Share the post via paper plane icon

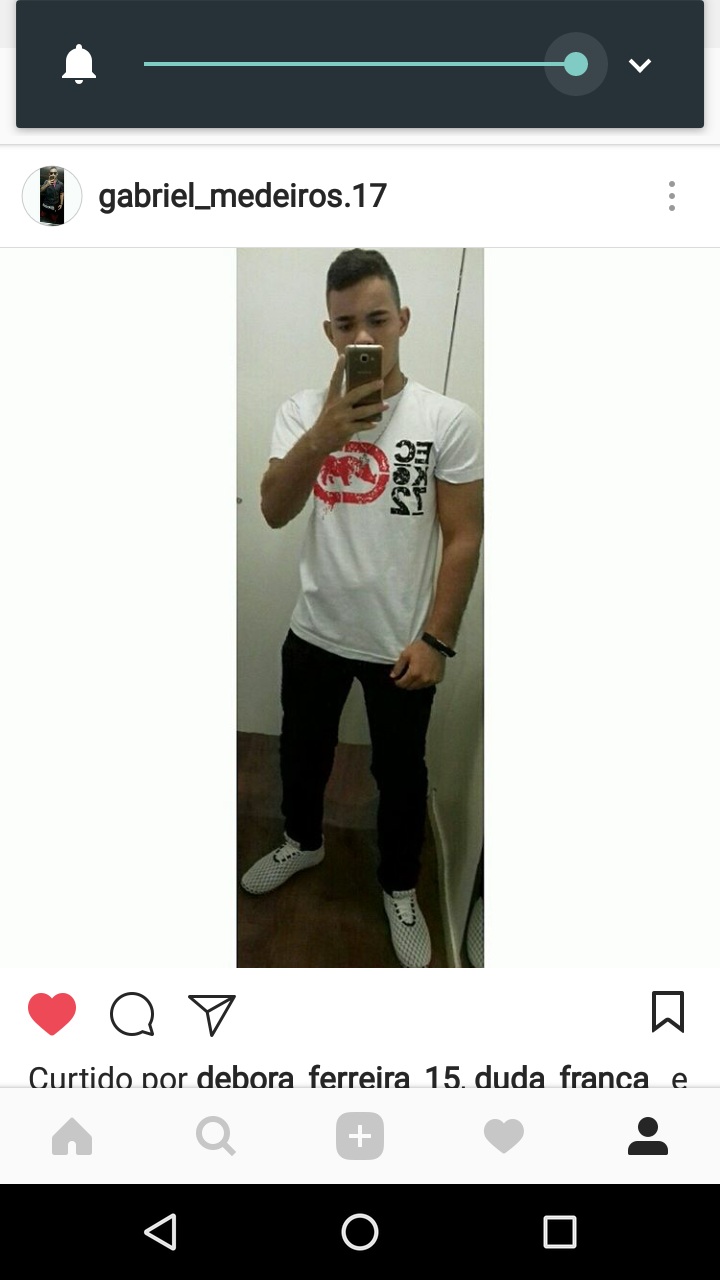coord(212,1014)
